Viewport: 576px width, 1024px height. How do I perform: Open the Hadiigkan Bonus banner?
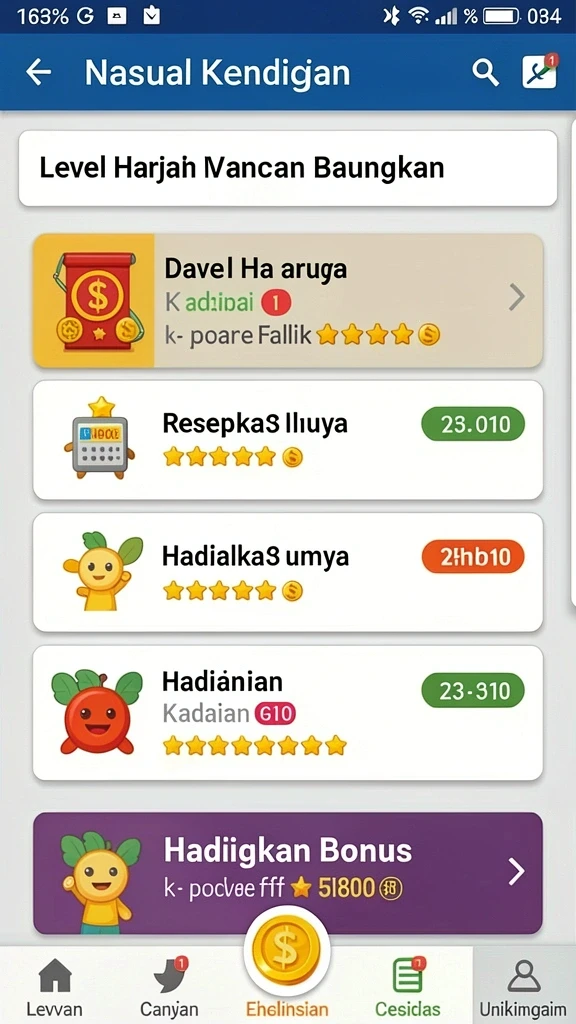[288, 873]
